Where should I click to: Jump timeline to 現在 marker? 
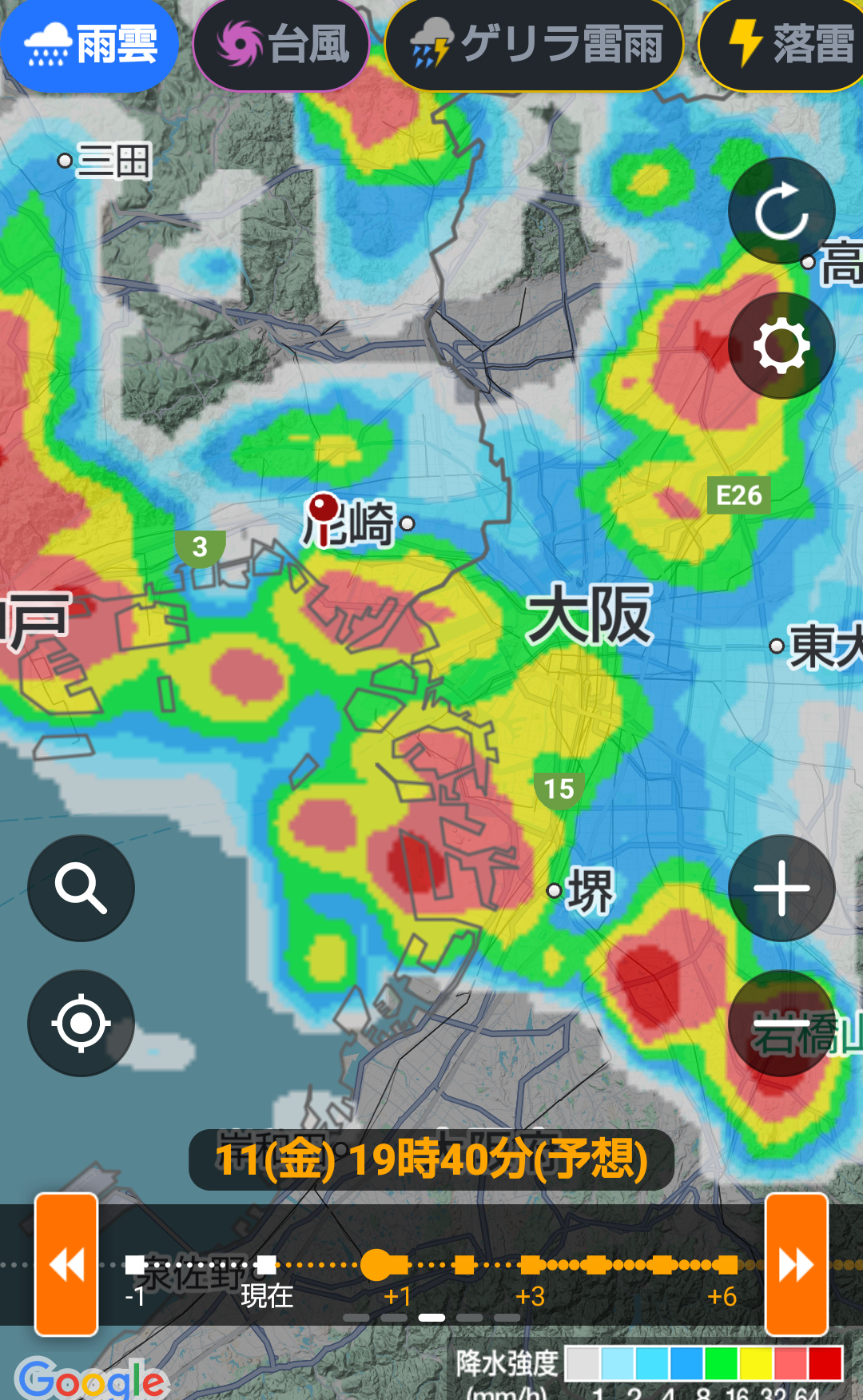(x=266, y=1265)
